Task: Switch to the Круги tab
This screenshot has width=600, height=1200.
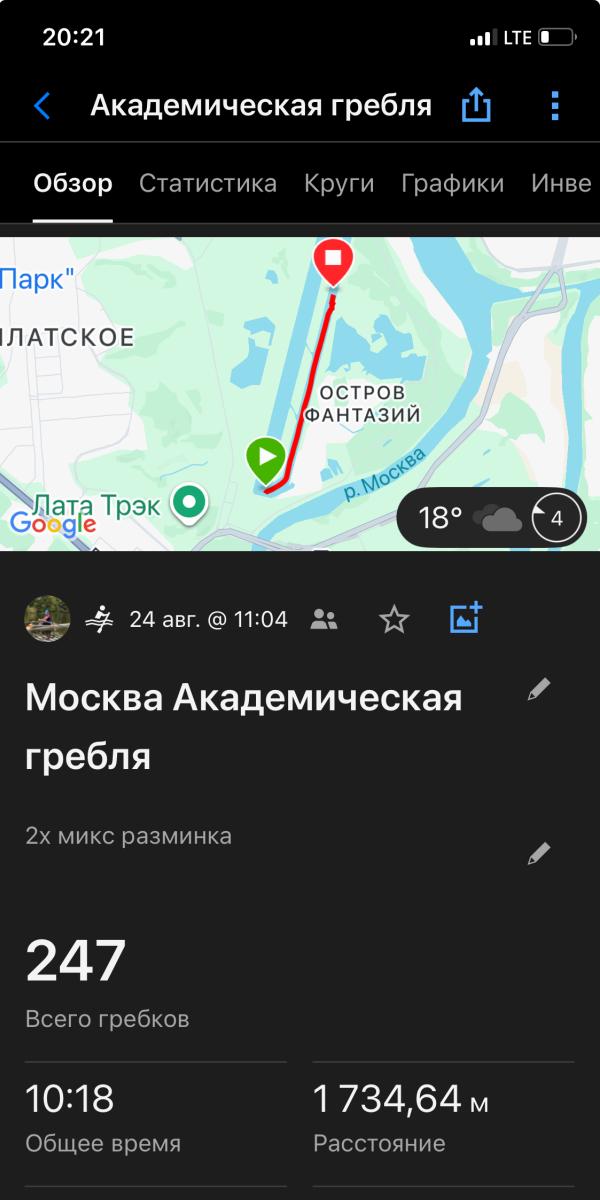Action: pyautogui.click(x=339, y=184)
